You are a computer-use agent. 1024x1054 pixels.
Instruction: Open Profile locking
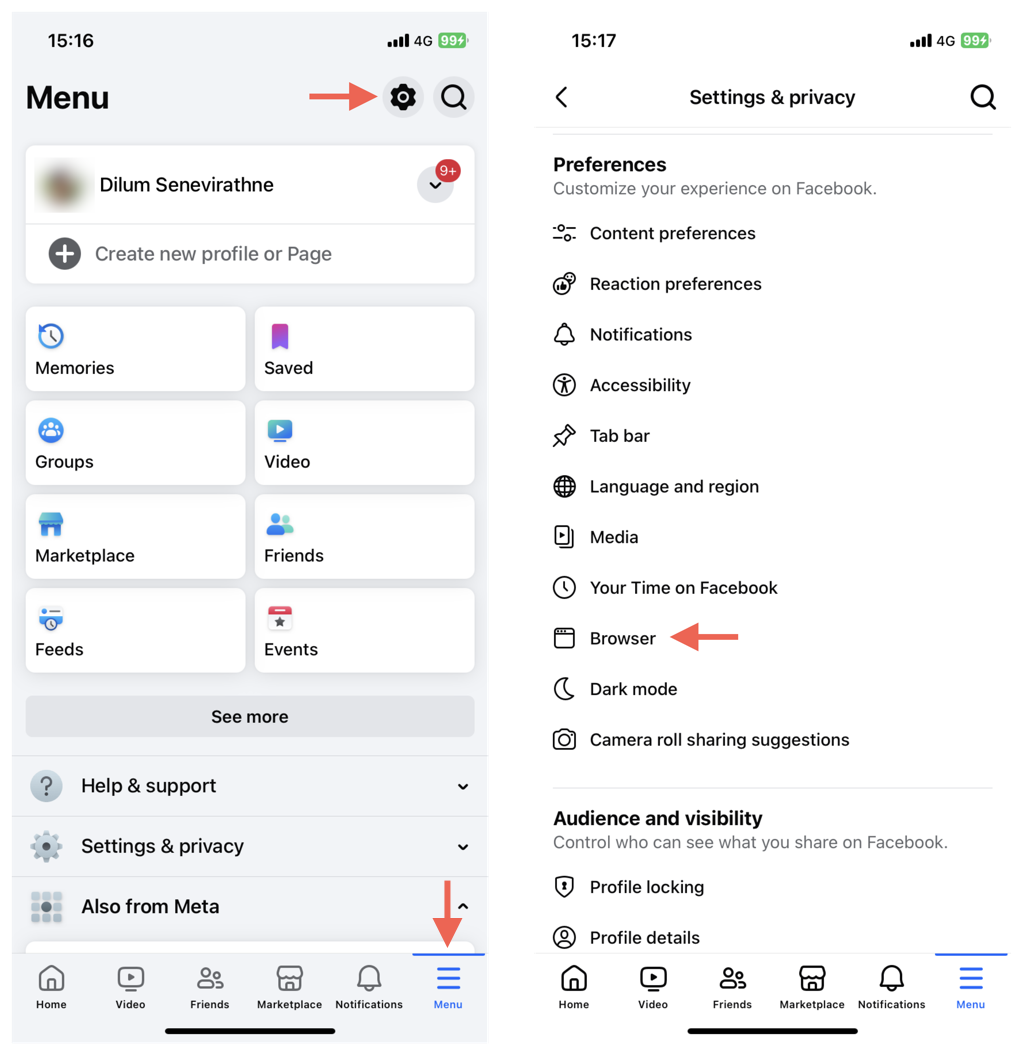tap(646, 887)
